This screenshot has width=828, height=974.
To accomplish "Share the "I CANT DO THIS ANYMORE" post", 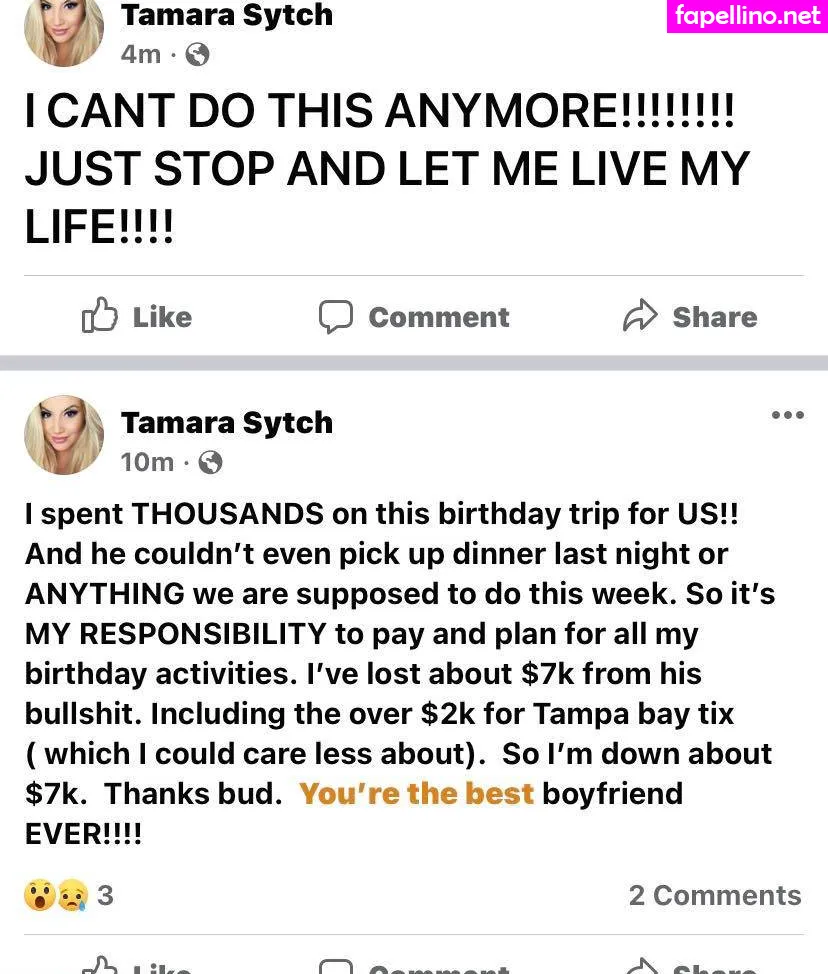I will point(690,317).
